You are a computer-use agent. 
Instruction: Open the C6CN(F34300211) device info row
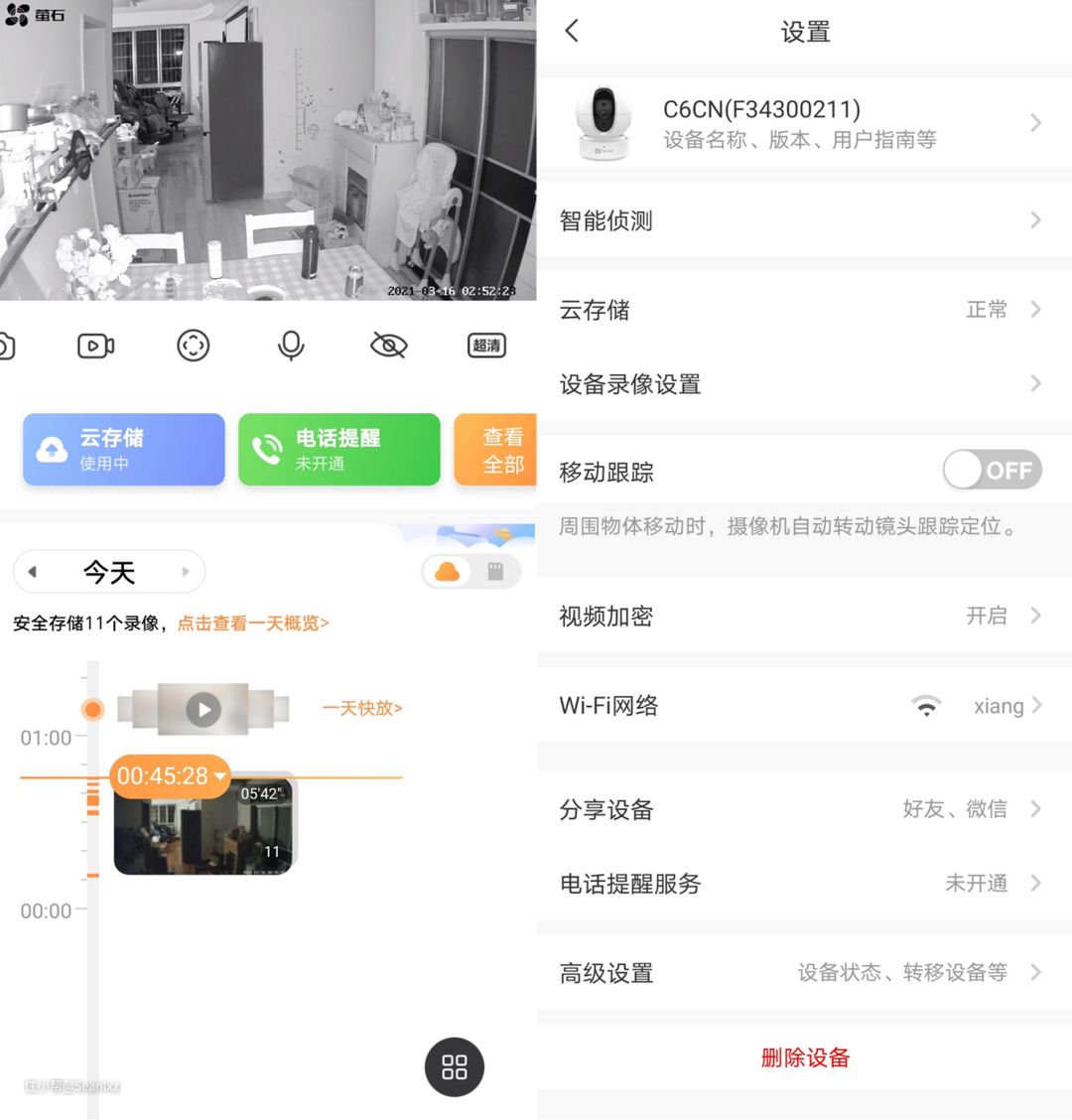click(804, 124)
